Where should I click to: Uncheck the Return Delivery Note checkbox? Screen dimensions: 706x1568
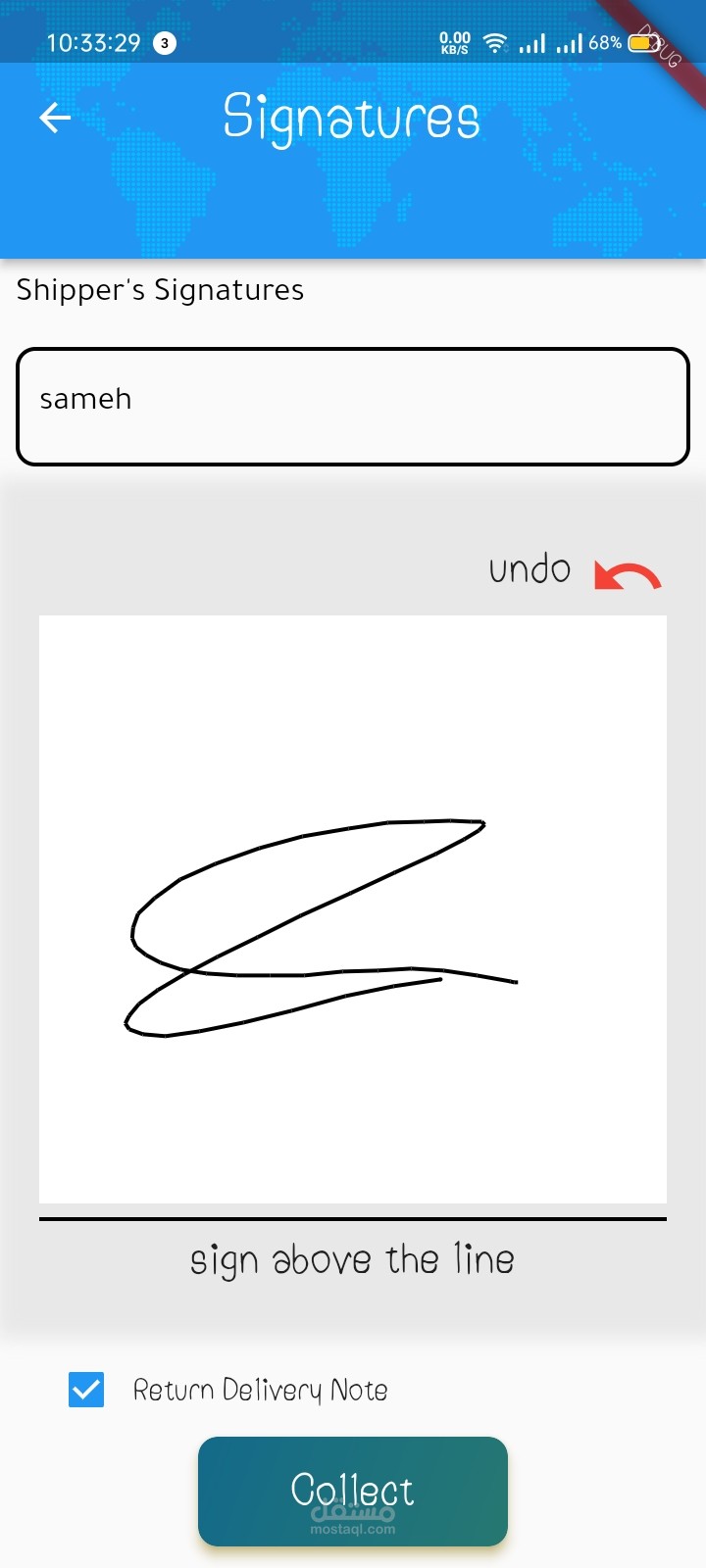[x=86, y=1390]
